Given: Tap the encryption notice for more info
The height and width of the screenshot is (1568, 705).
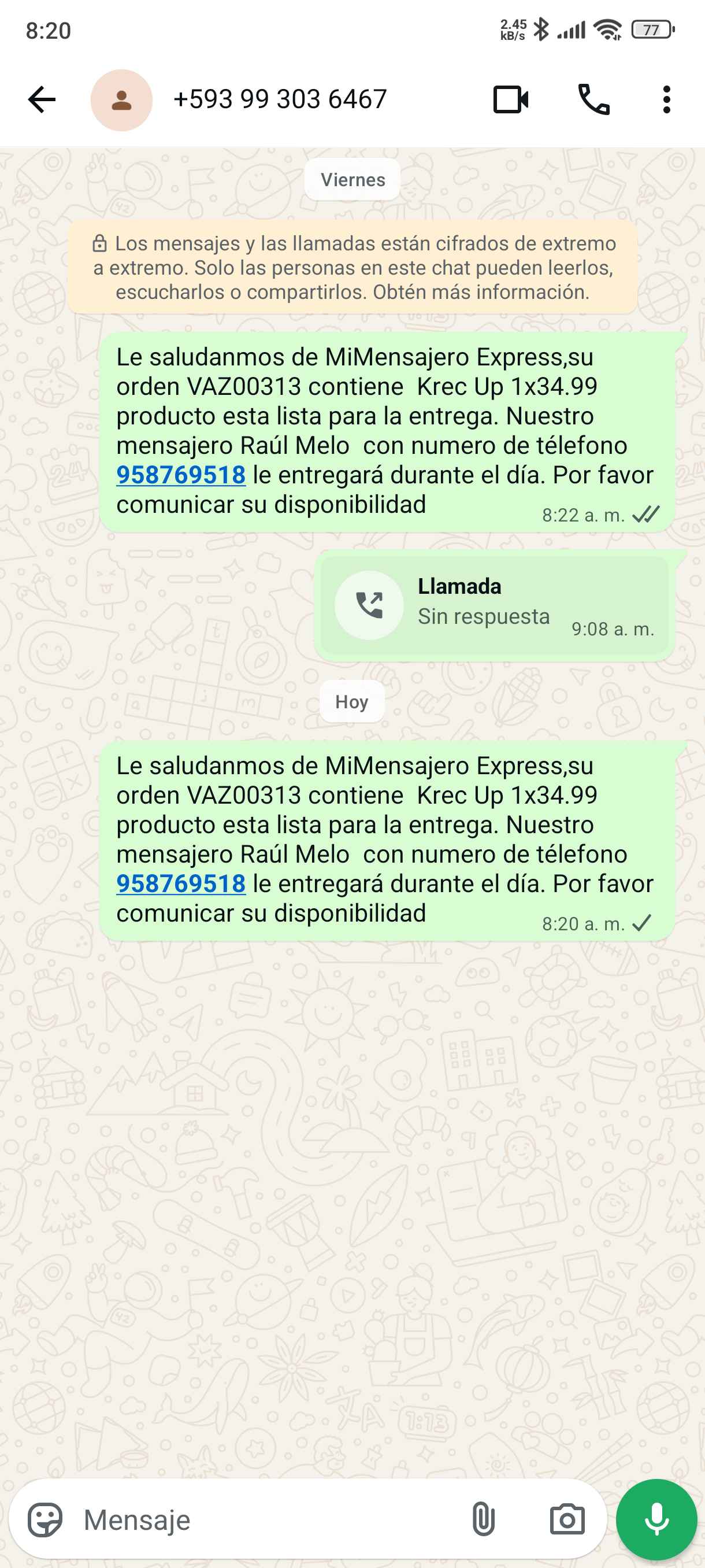Looking at the screenshot, I should click(x=352, y=268).
